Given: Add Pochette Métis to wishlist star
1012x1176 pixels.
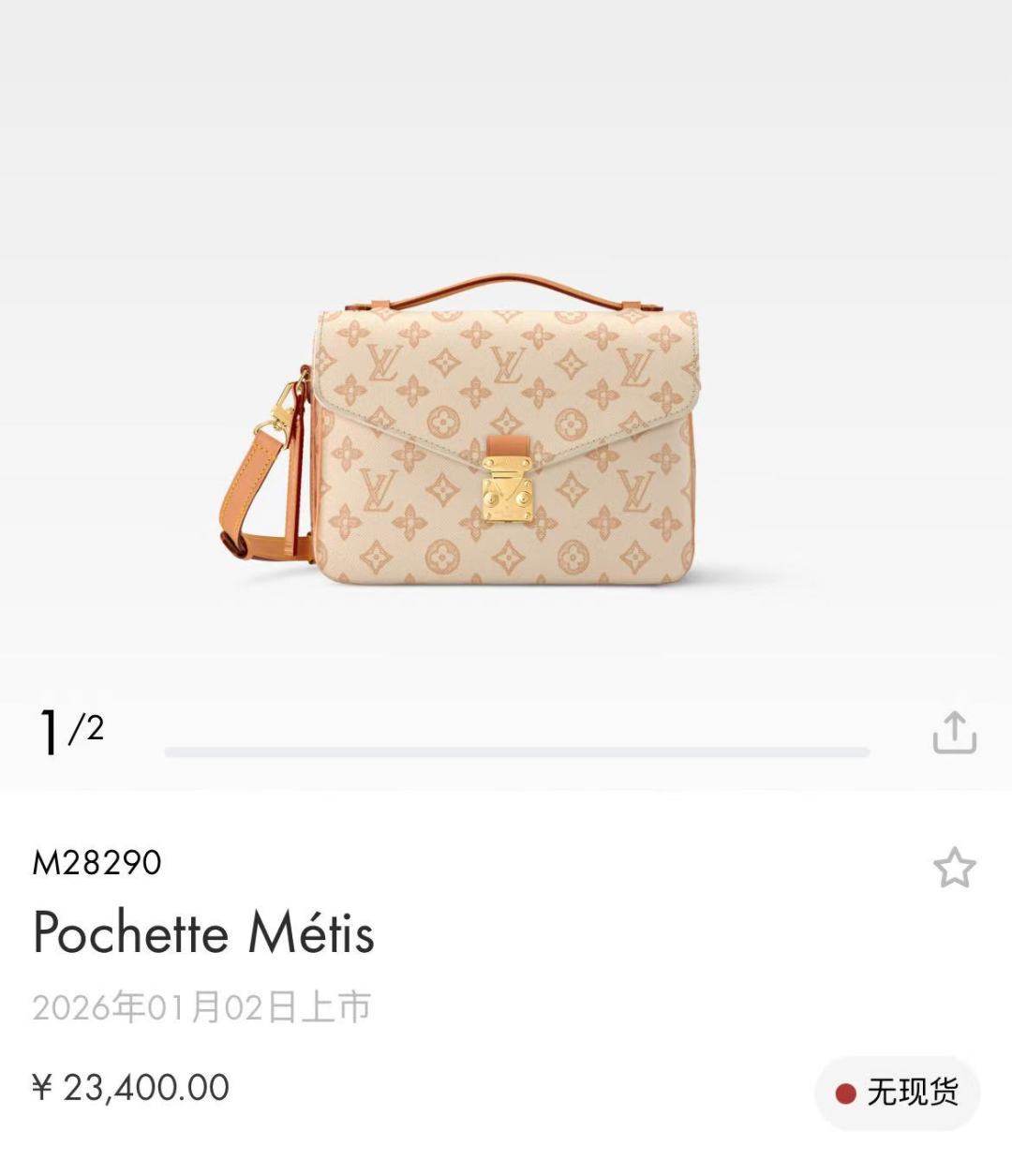Looking at the screenshot, I should (954, 868).
